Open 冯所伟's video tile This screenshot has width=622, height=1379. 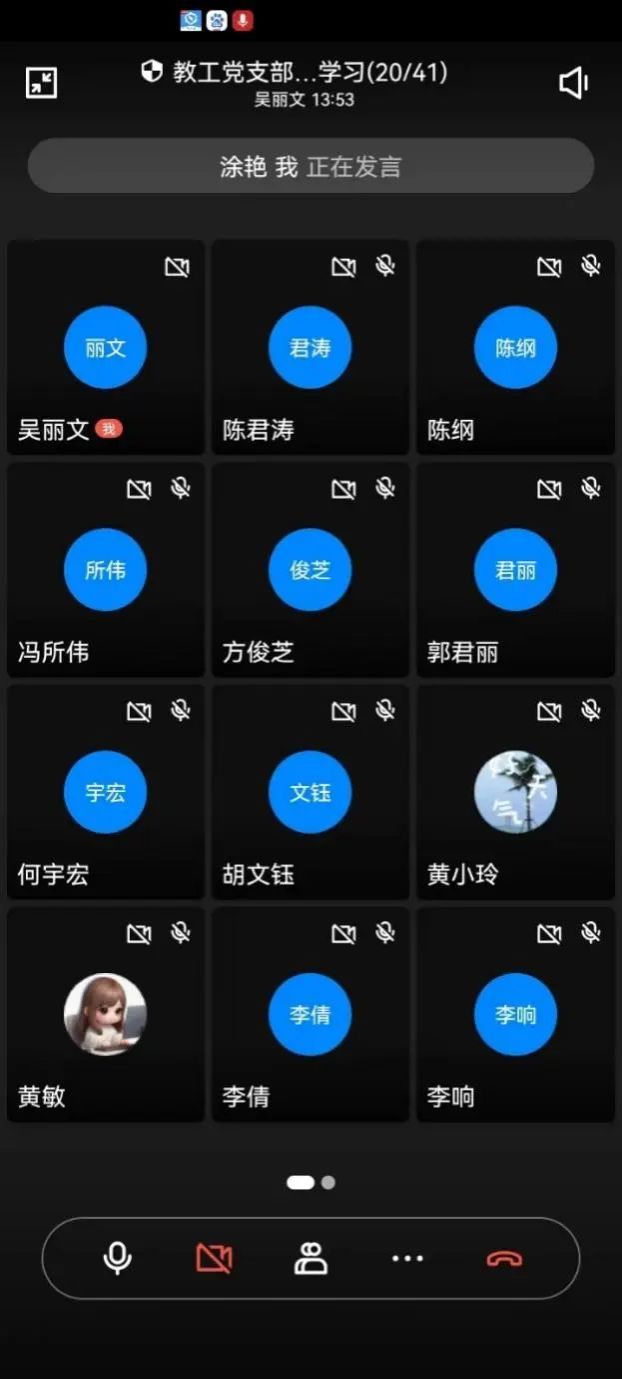click(x=105, y=570)
